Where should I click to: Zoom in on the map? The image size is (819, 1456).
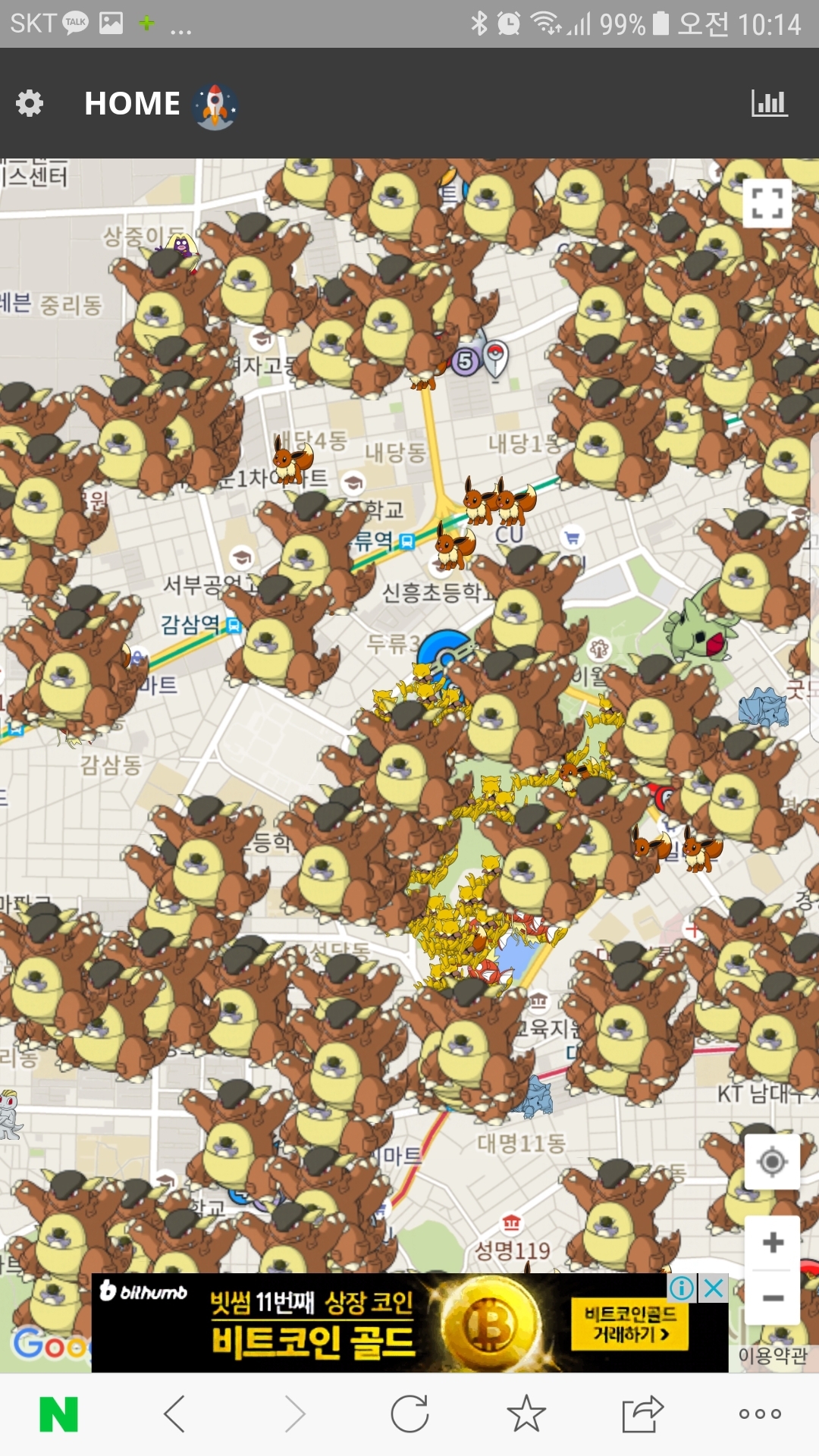(772, 1242)
